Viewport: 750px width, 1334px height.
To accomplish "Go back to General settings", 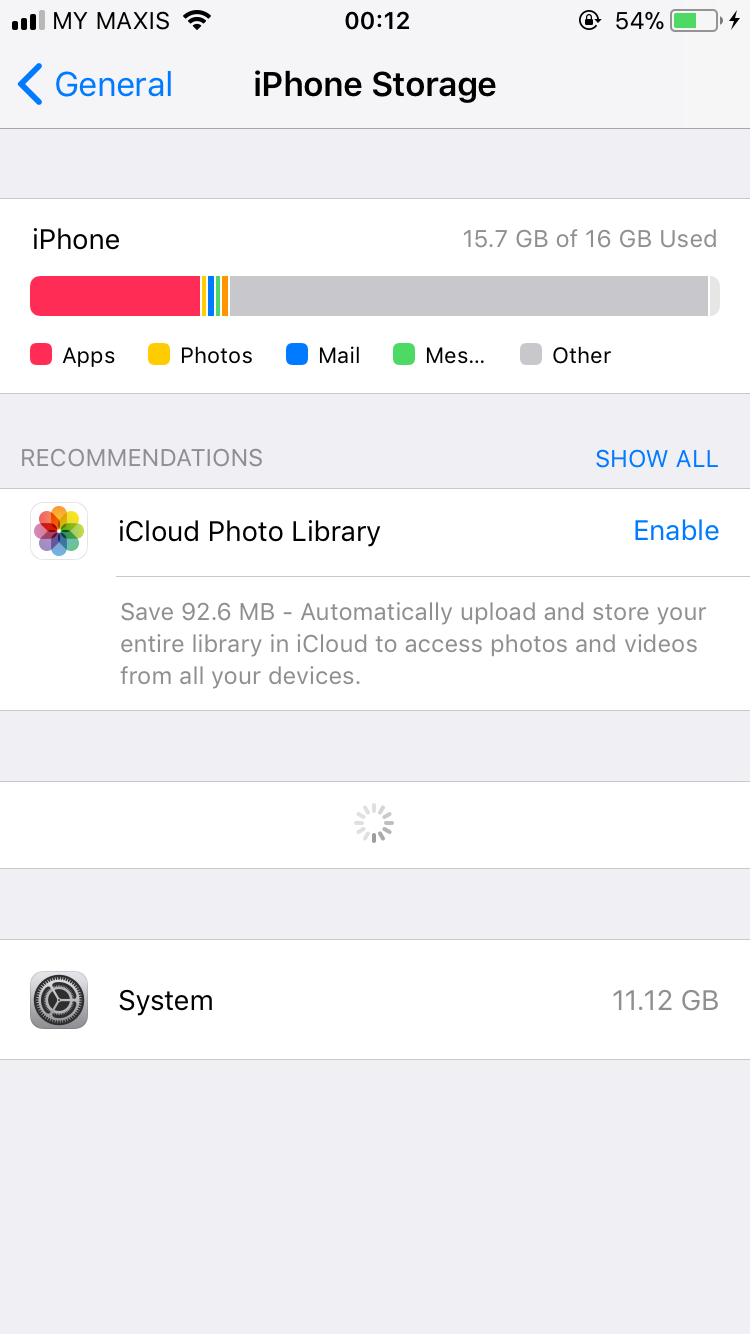I will pyautogui.click(x=96, y=85).
